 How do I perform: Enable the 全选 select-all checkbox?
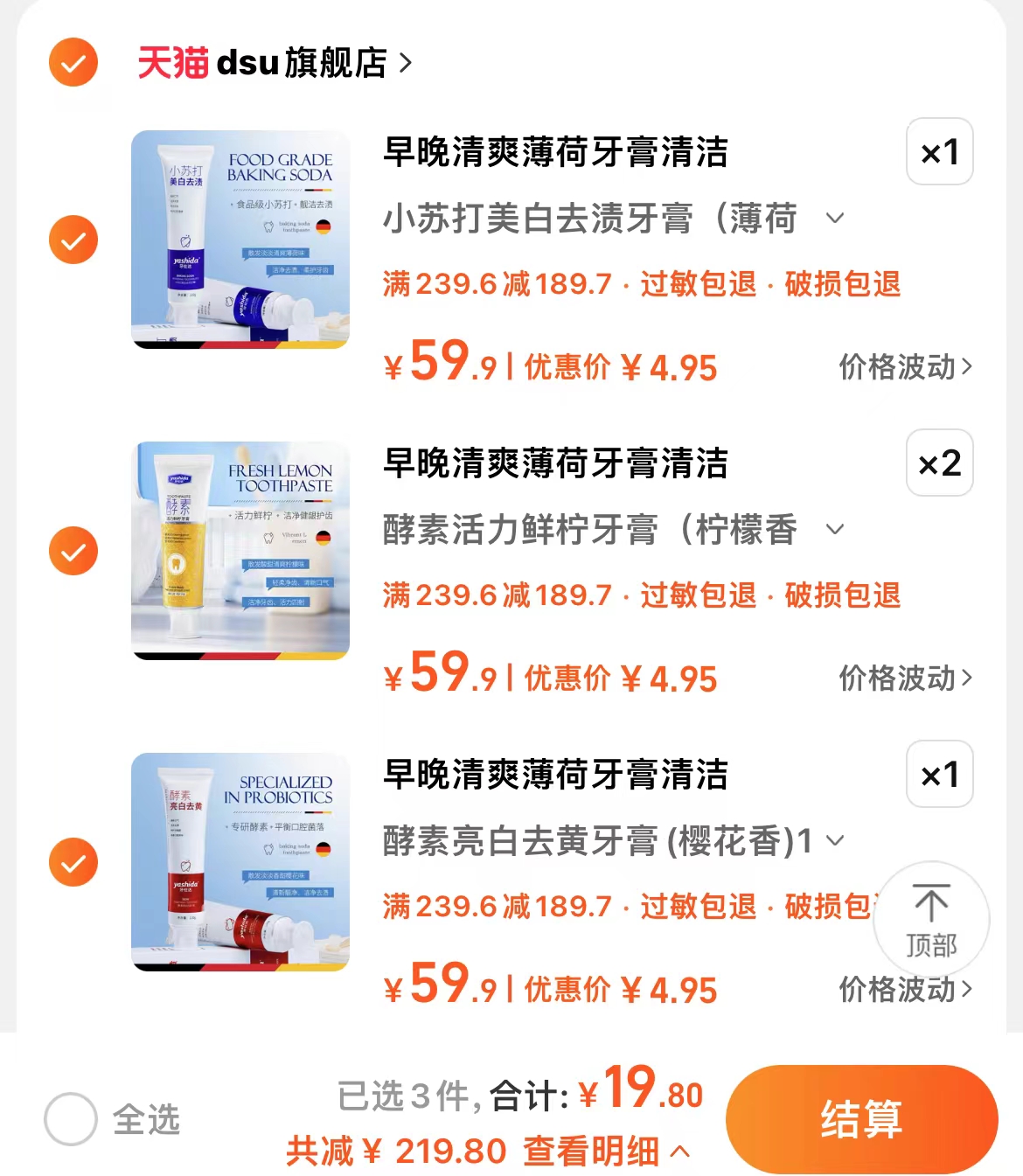click(73, 1119)
